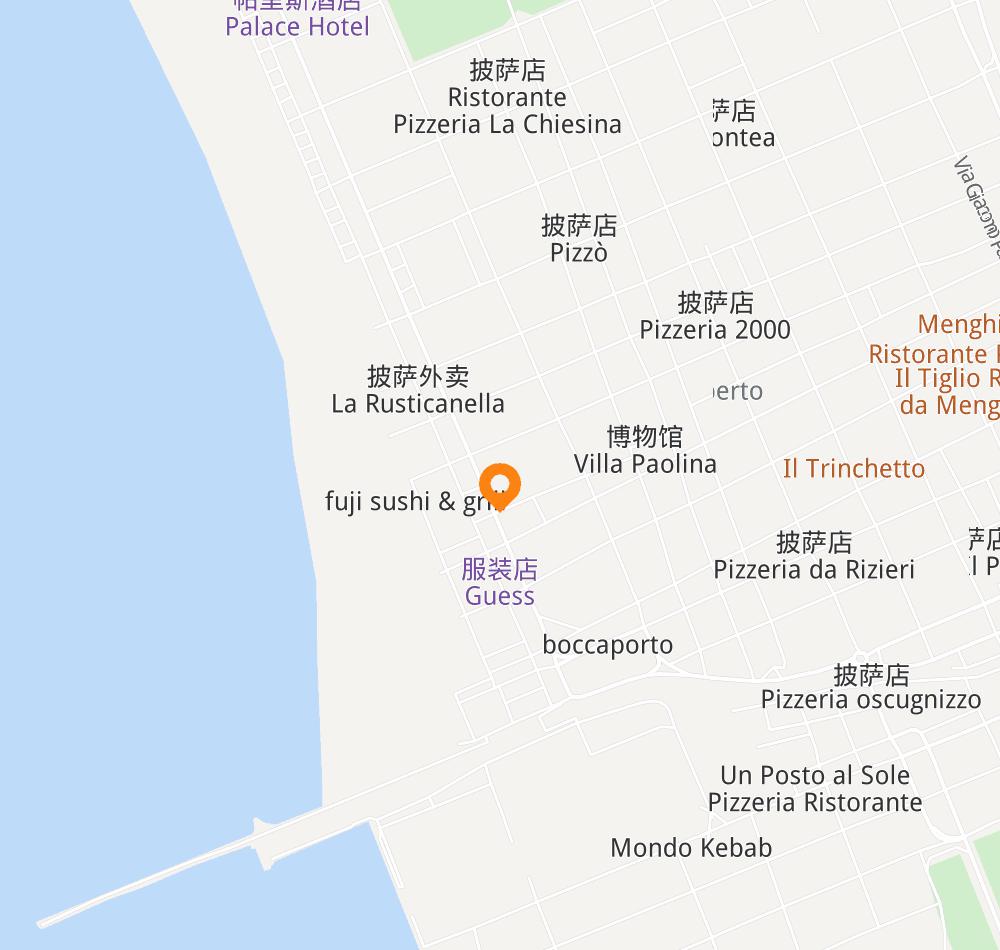This screenshot has height=950, width=1000.
Task: Open the Villa Paolina museum place
Action: click(645, 451)
